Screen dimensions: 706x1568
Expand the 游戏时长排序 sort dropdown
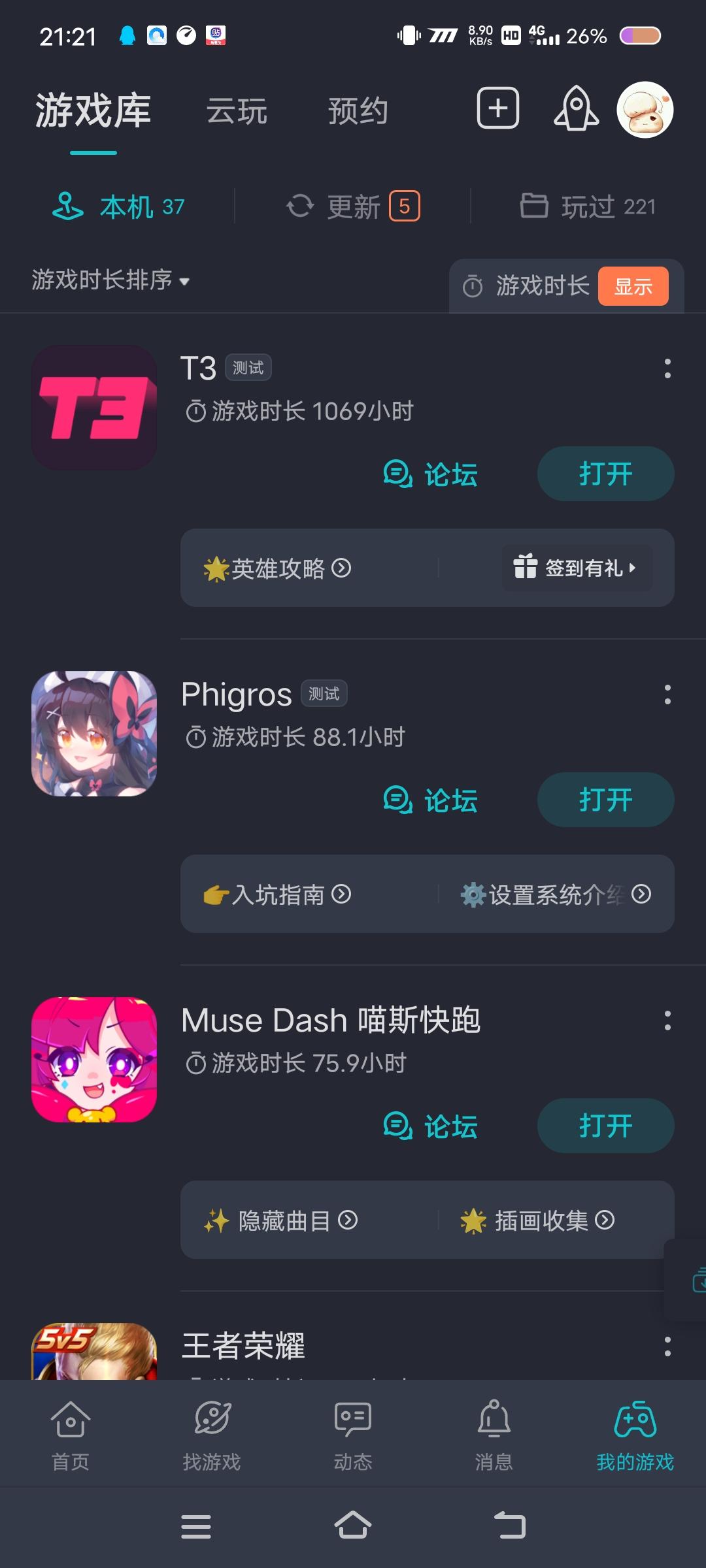111,280
